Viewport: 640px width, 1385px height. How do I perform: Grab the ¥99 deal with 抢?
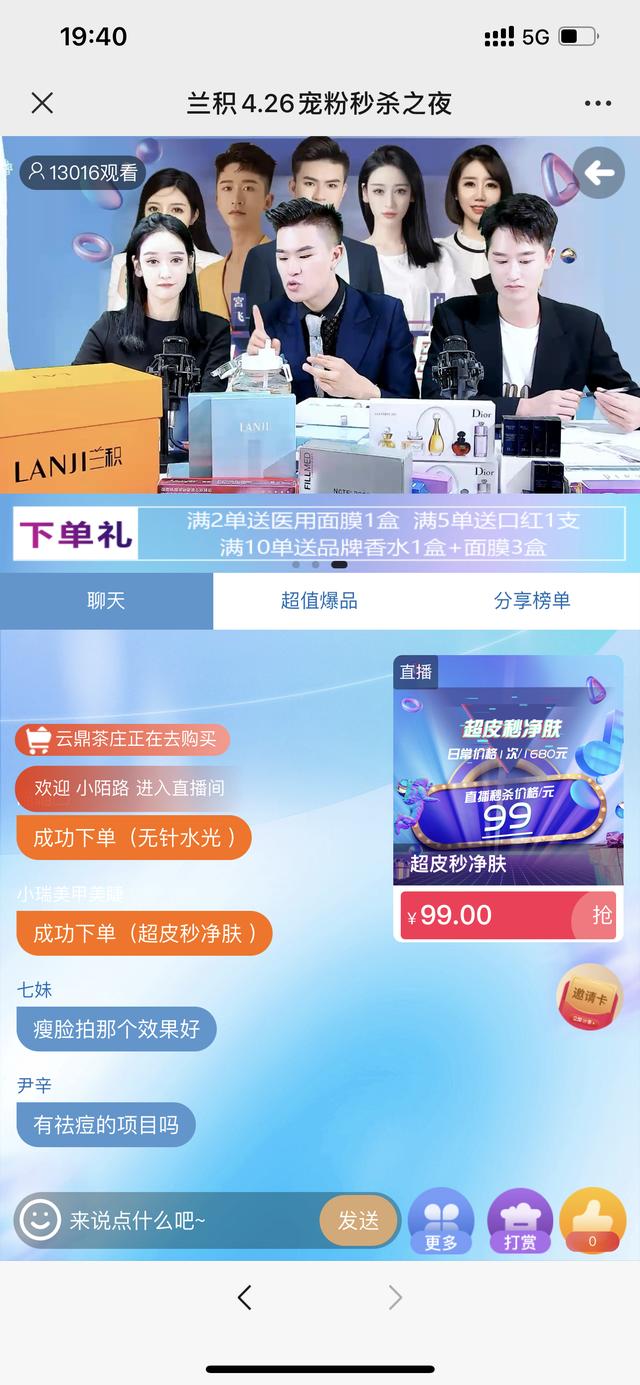[x=601, y=915]
